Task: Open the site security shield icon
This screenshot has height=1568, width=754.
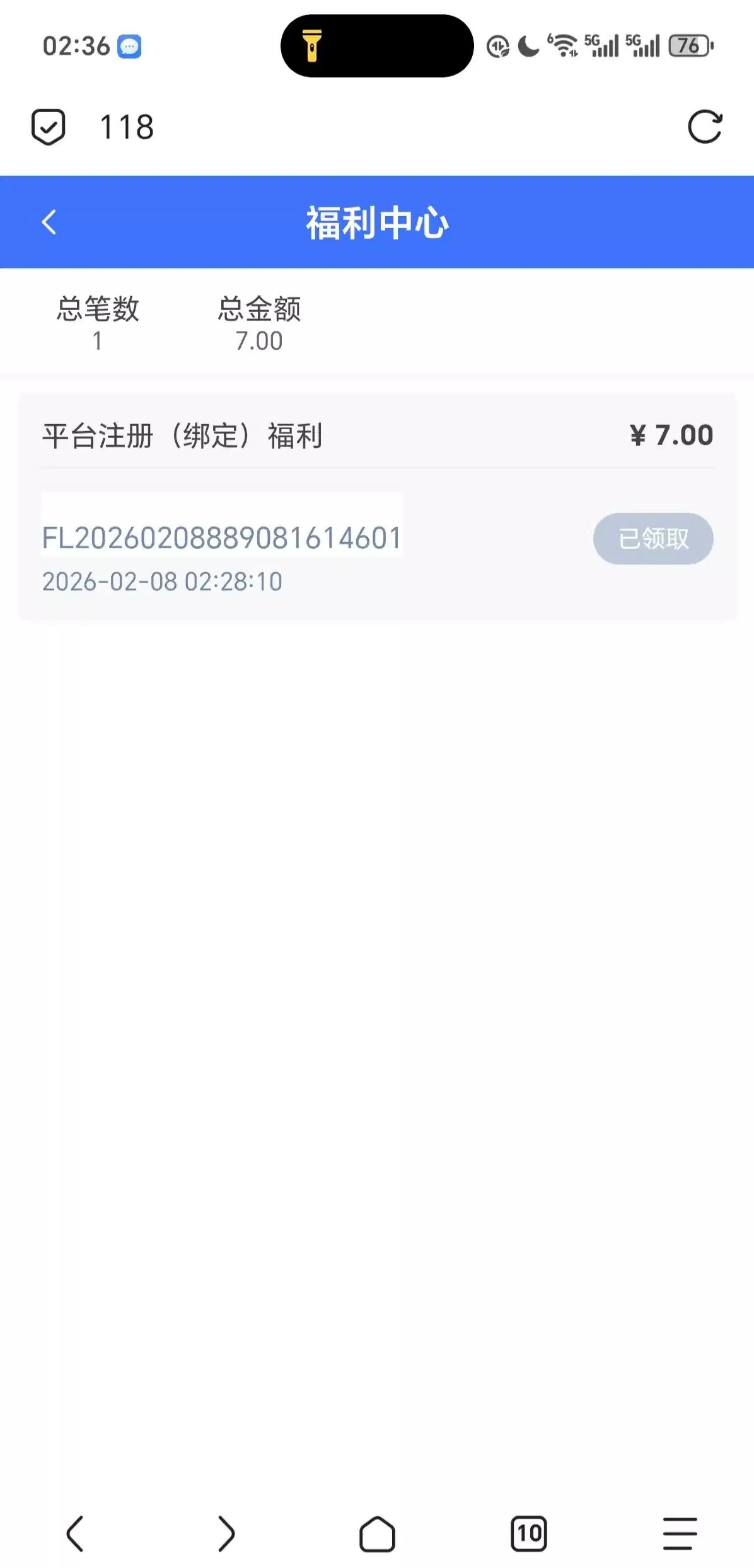Action: tap(49, 127)
